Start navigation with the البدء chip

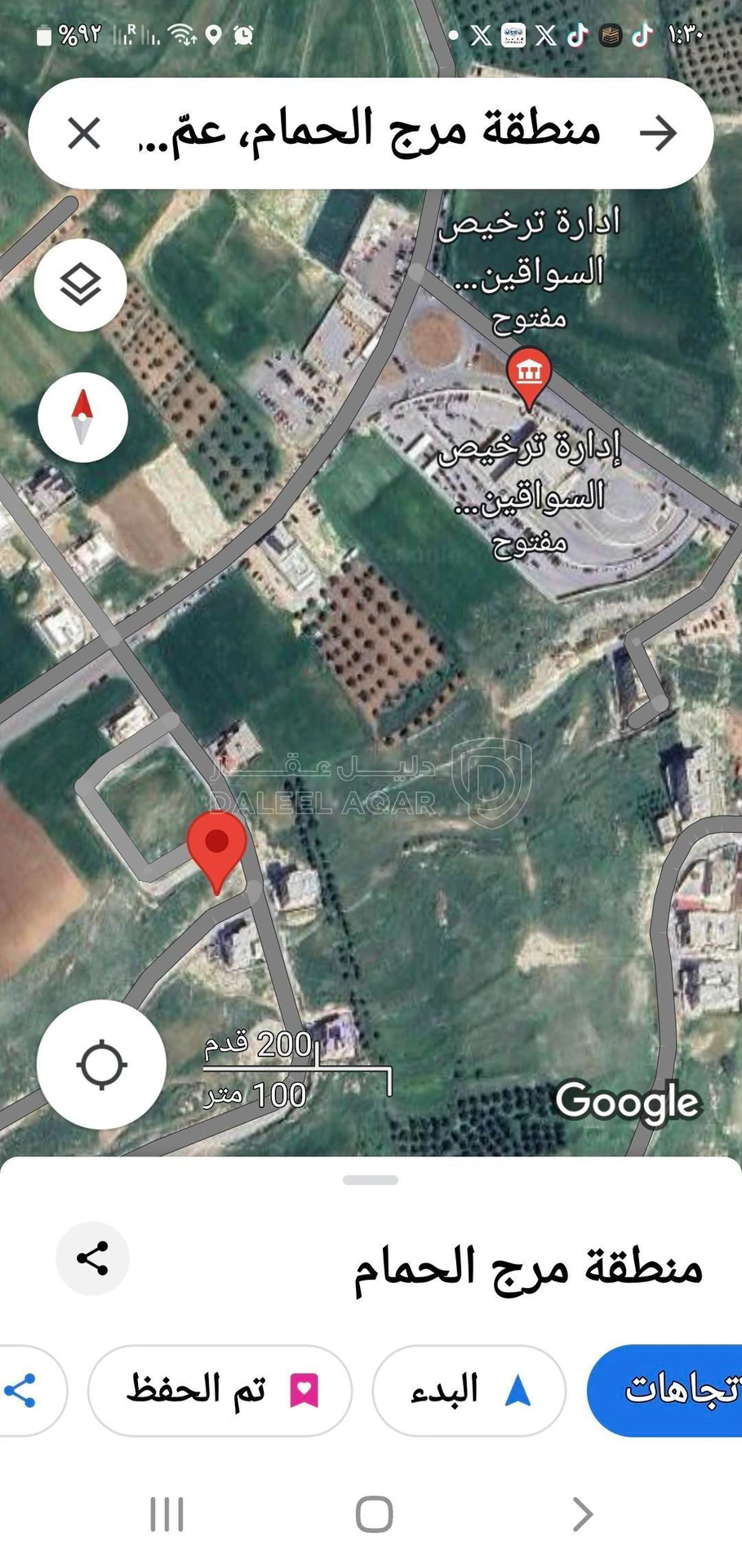pos(469,1390)
